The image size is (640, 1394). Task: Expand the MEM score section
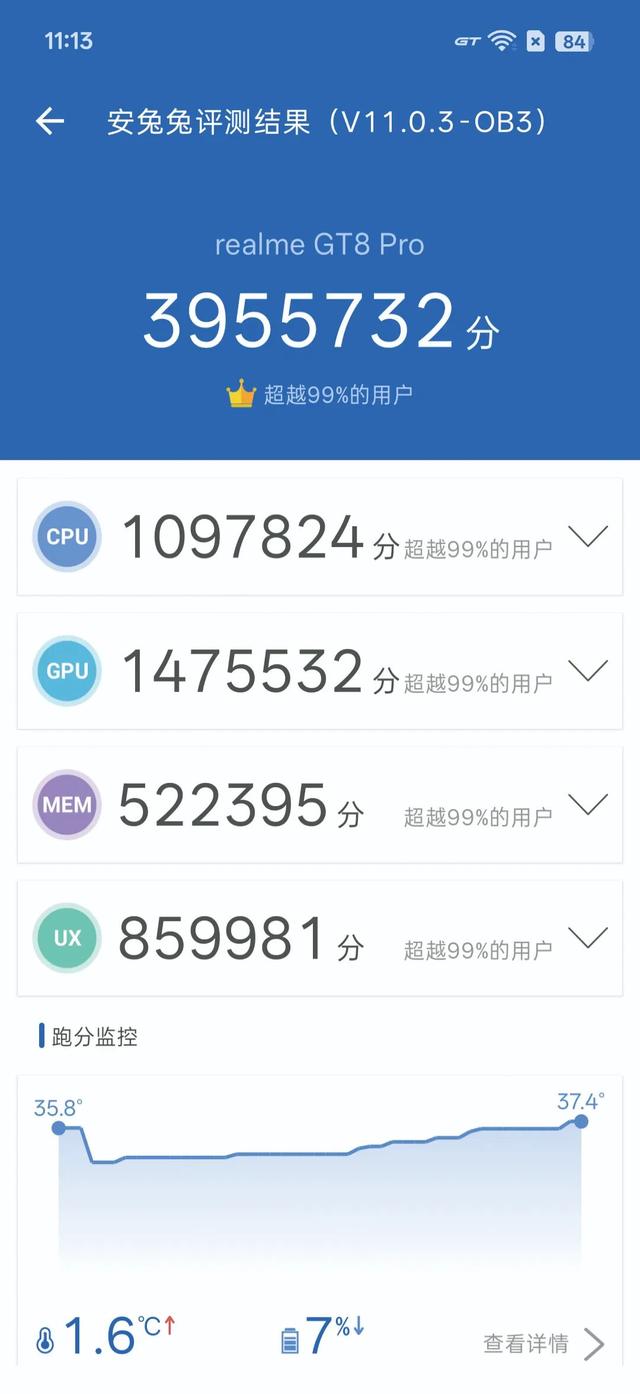(x=587, y=805)
